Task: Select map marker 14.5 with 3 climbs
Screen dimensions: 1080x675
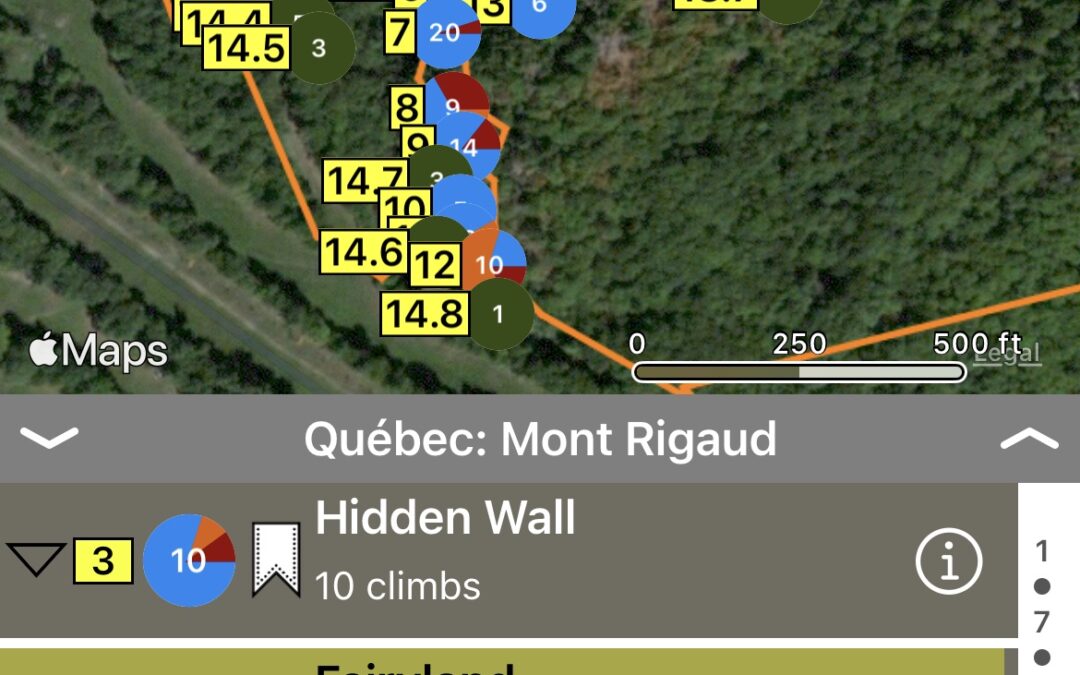Action: [x=318, y=48]
